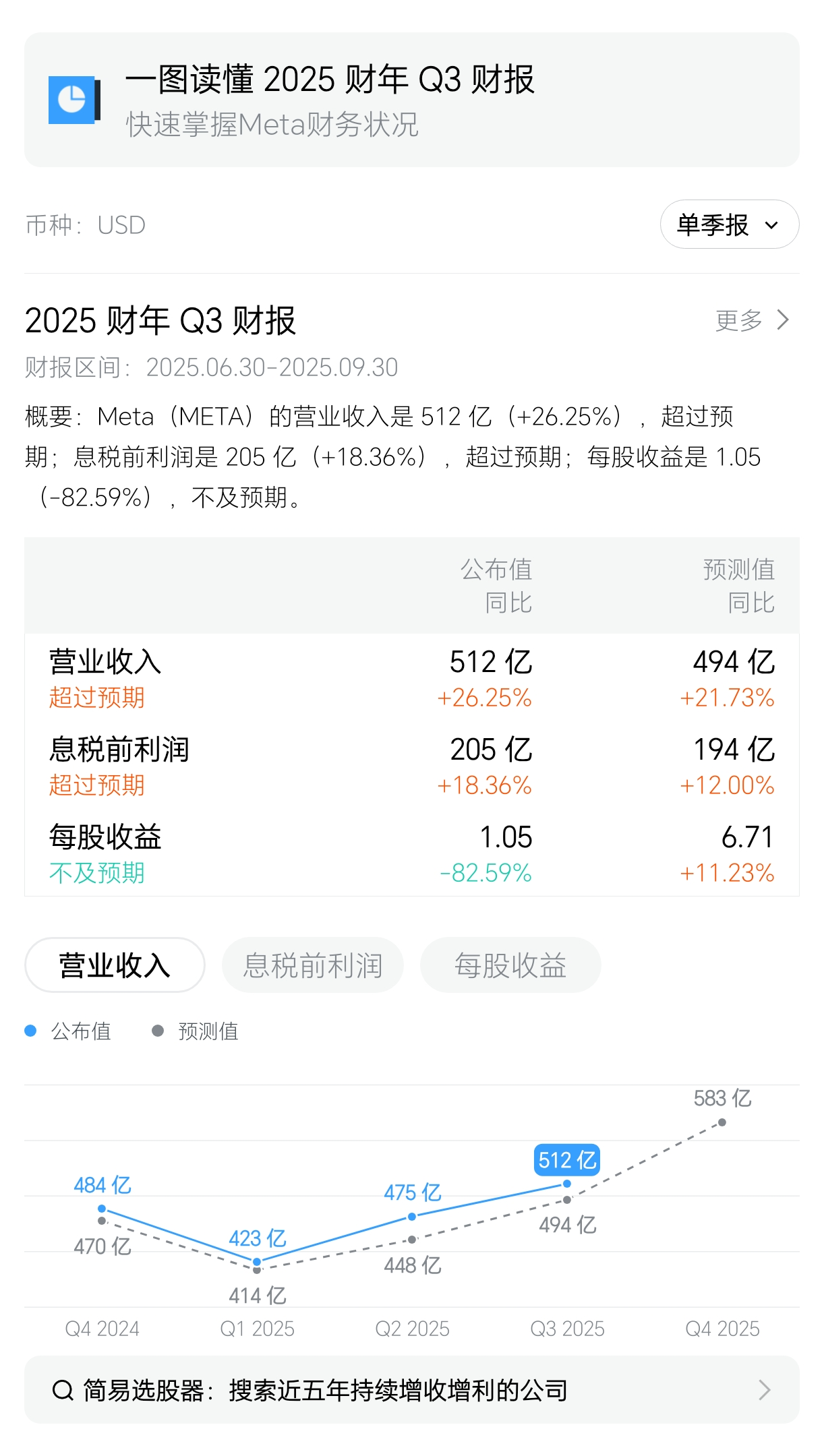The width and height of the screenshot is (824, 1456).
Task: Select the 营业收入 chart tab
Action: point(115,965)
